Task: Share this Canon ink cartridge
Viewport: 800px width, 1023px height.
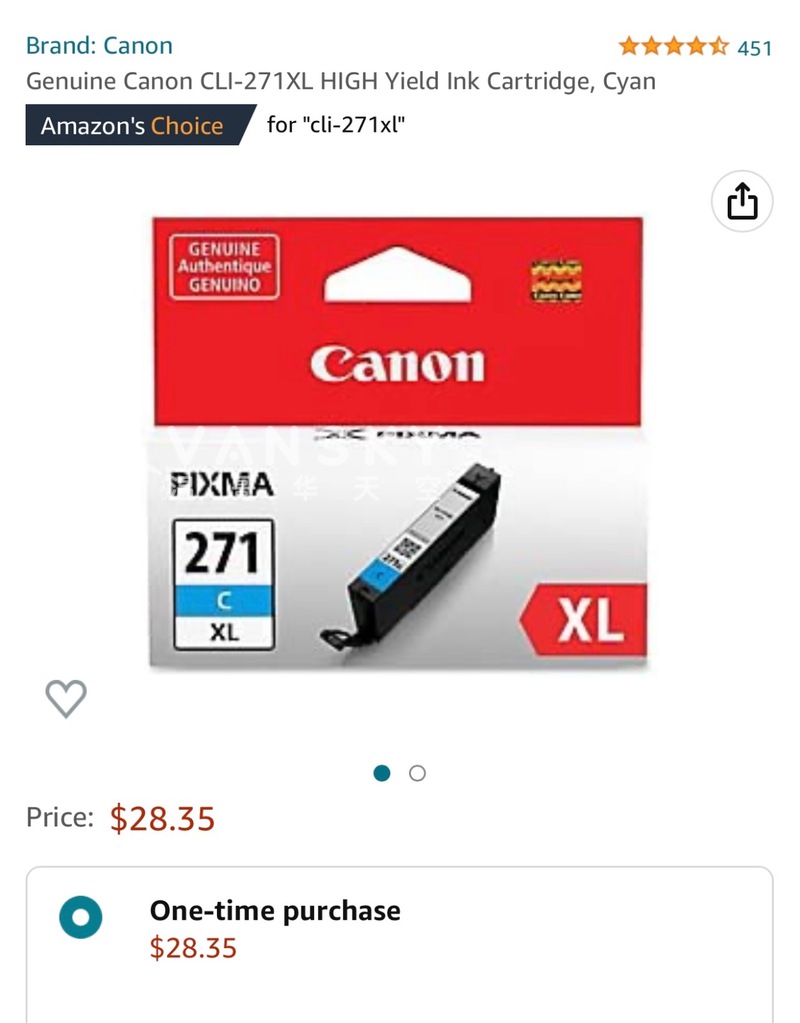Action: [x=742, y=203]
